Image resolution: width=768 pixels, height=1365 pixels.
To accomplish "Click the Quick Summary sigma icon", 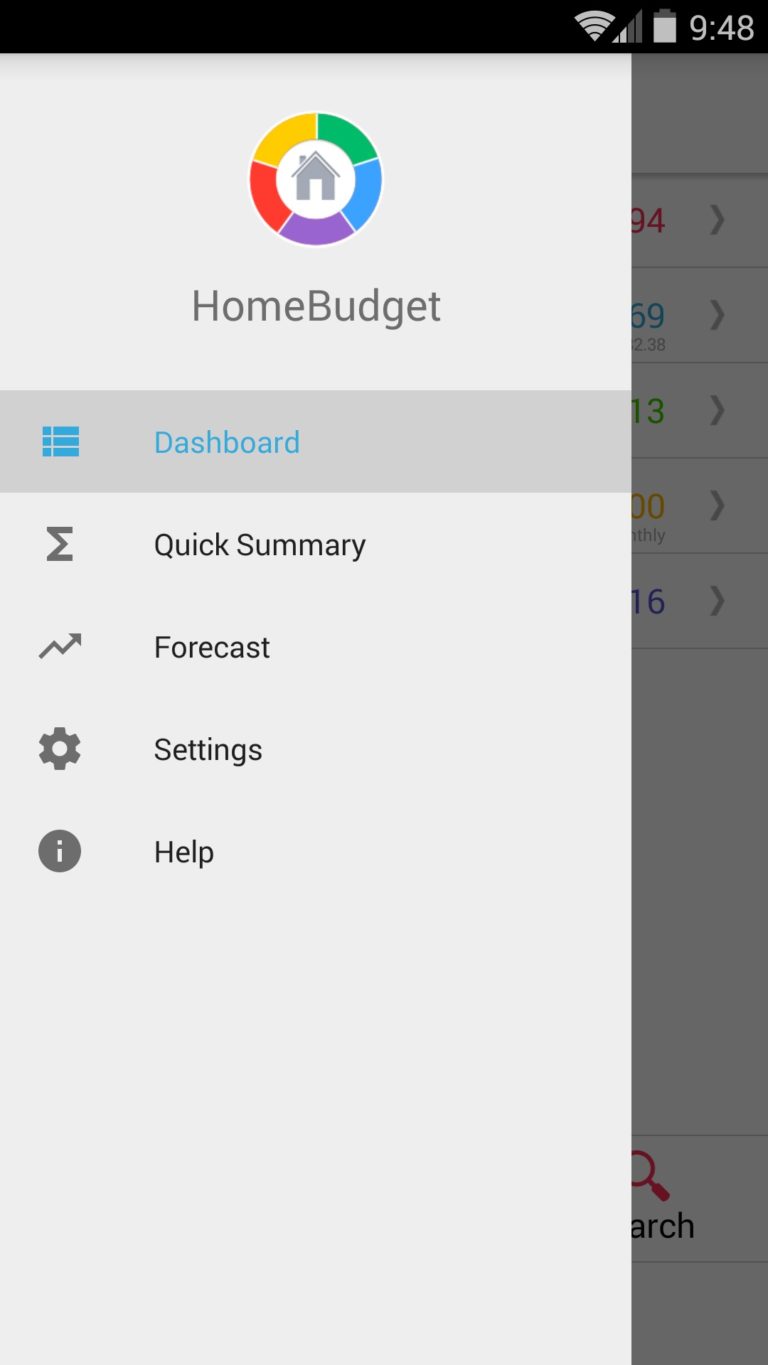I will point(59,544).
